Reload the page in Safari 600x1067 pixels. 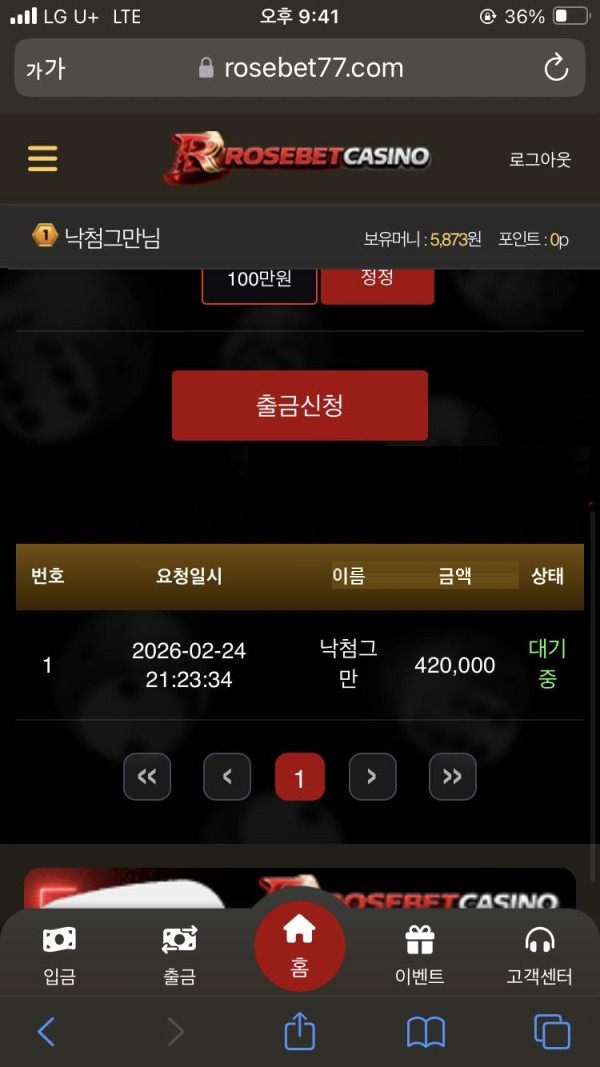555,68
